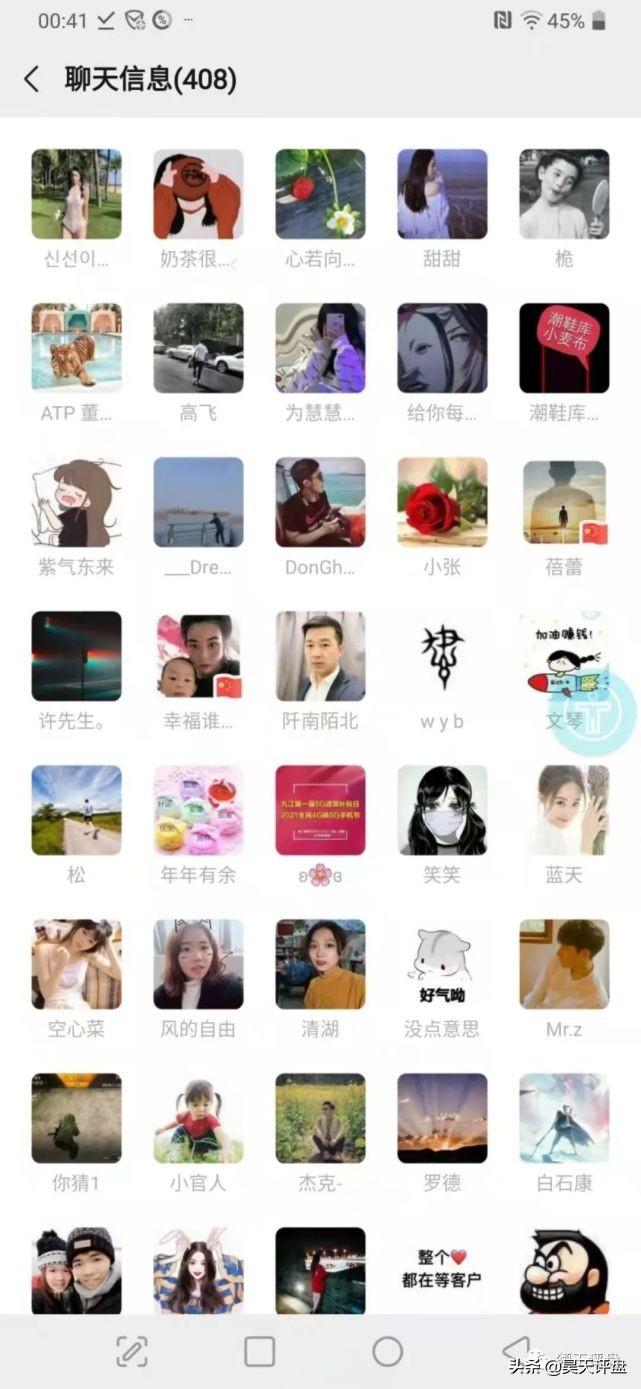
Task: View member 笑笑's profile
Action: click(x=442, y=810)
